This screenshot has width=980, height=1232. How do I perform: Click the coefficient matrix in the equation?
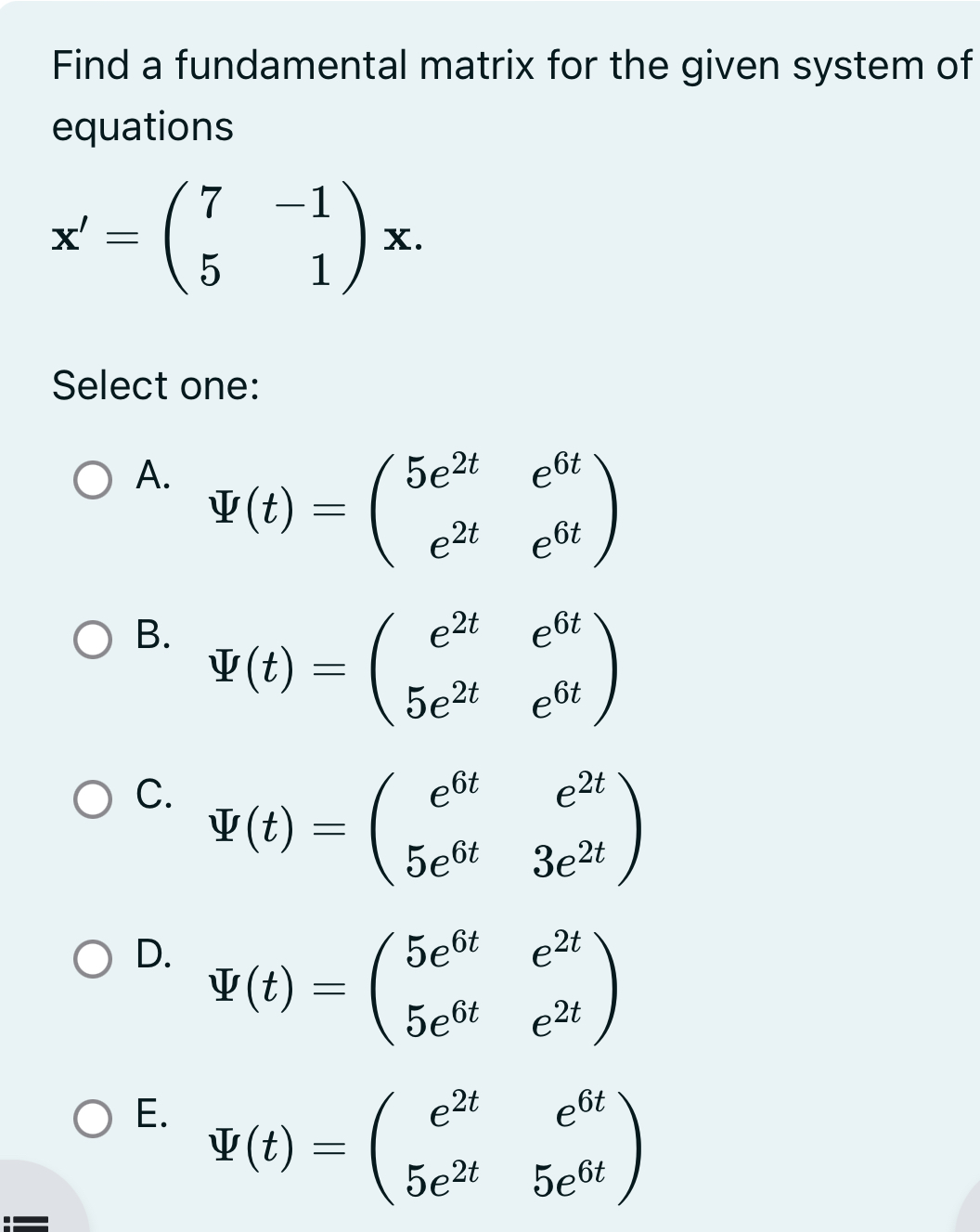(264, 237)
